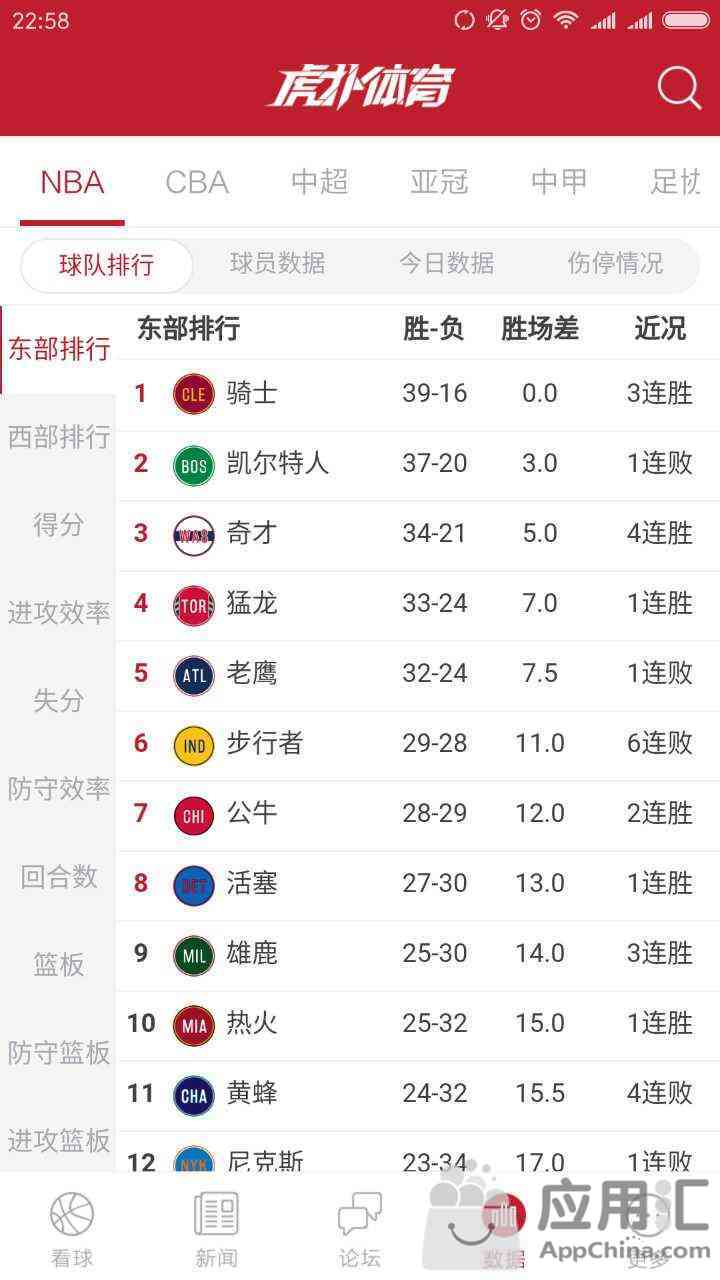The width and height of the screenshot is (720, 1280).
Task: Open the 步行者 team row
Action: click(x=418, y=745)
